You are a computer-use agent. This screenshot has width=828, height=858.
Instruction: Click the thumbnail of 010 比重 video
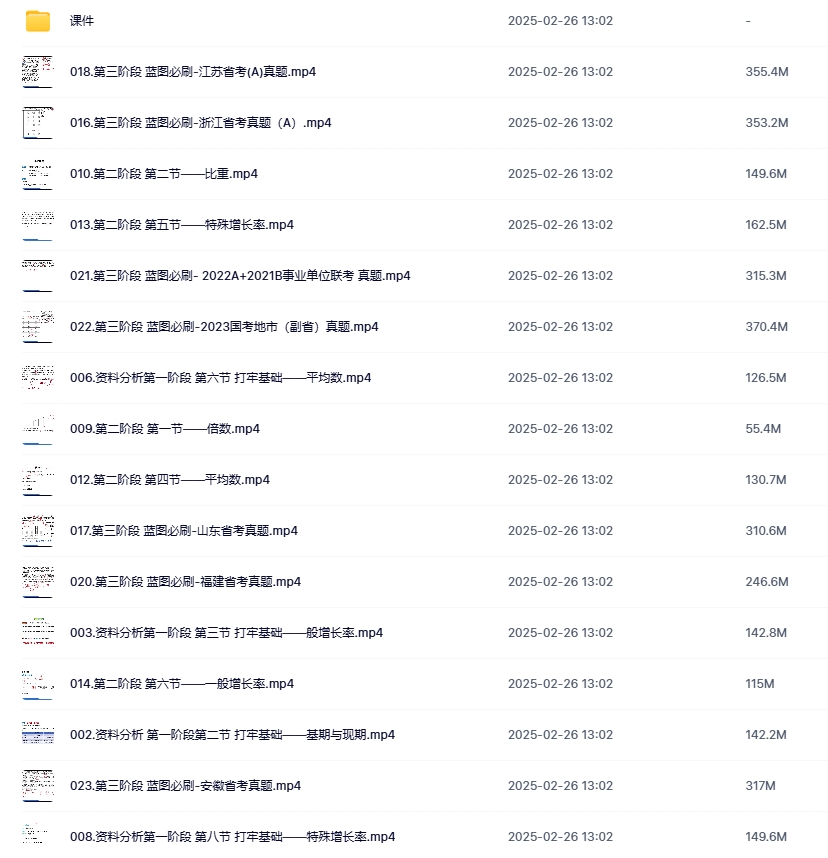[x=38, y=173]
